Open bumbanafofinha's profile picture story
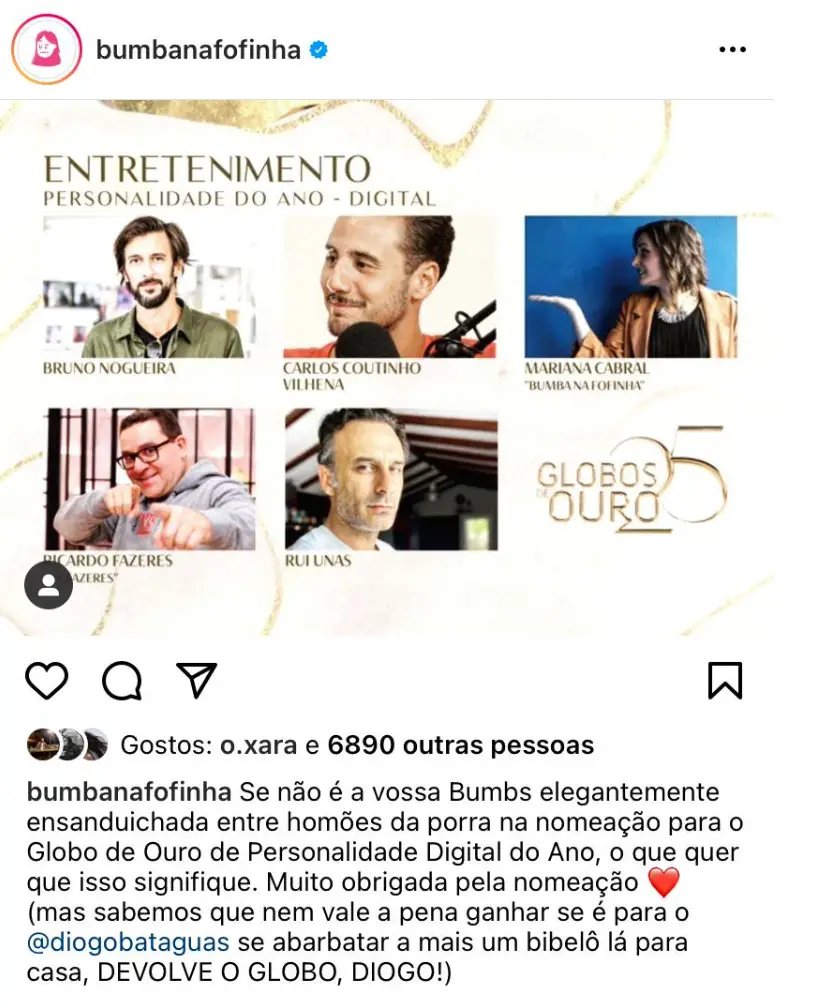 (47, 50)
